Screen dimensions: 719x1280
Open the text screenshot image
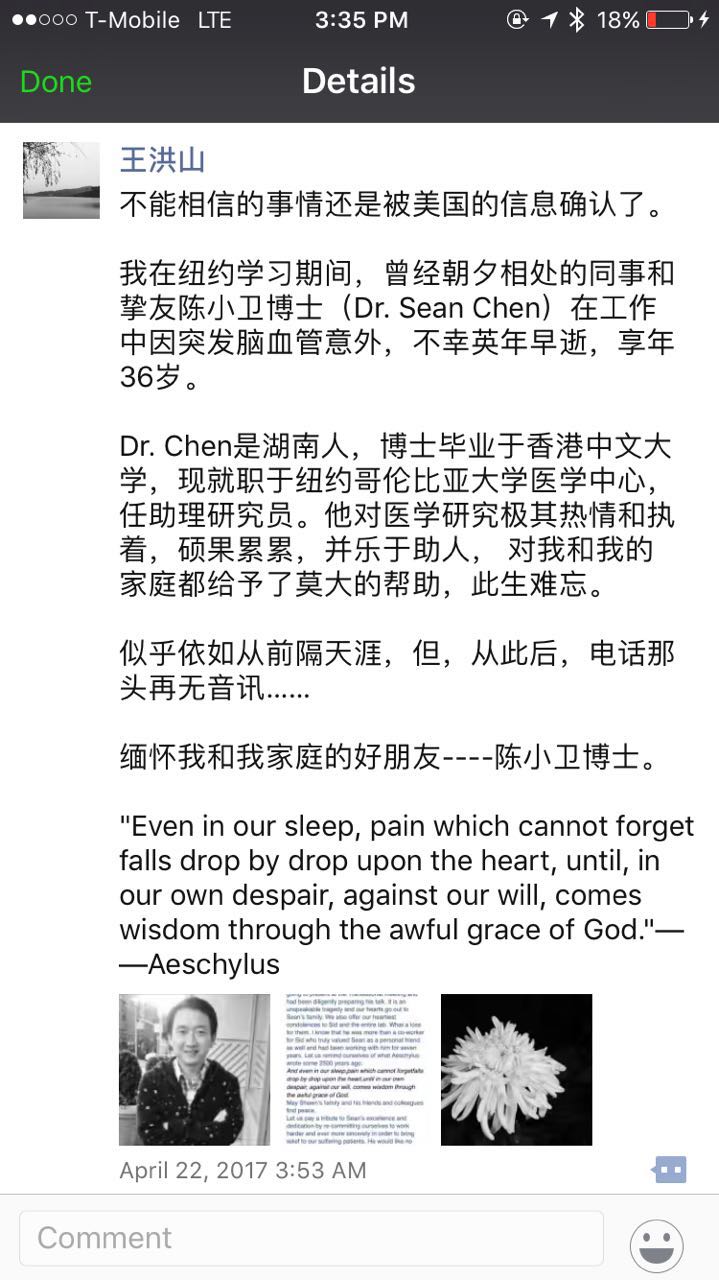coord(355,1069)
